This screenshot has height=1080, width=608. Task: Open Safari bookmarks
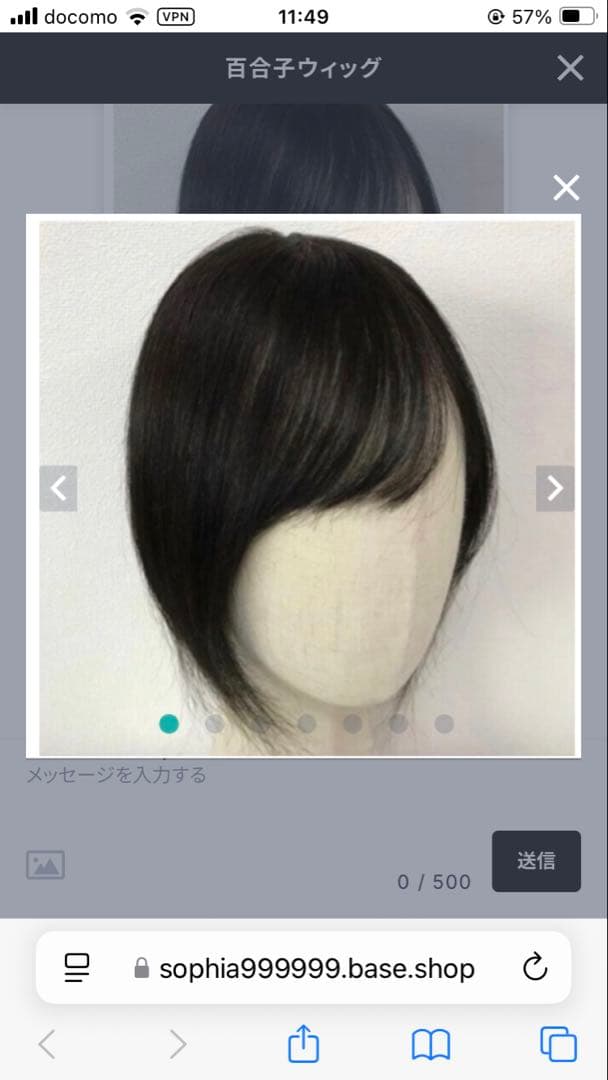click(x=430, y=1044)
